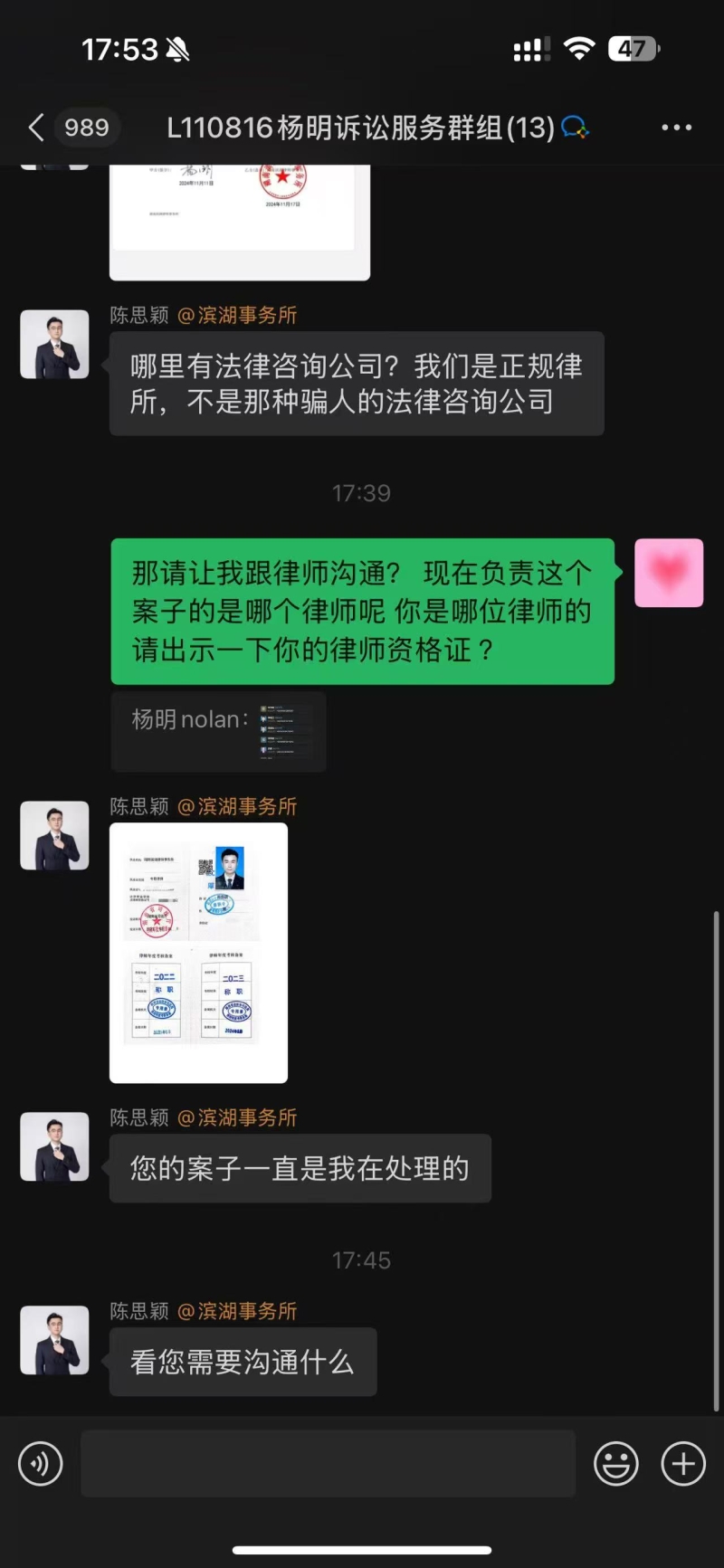Open the group chat overflow menu

tap(676, 128)
